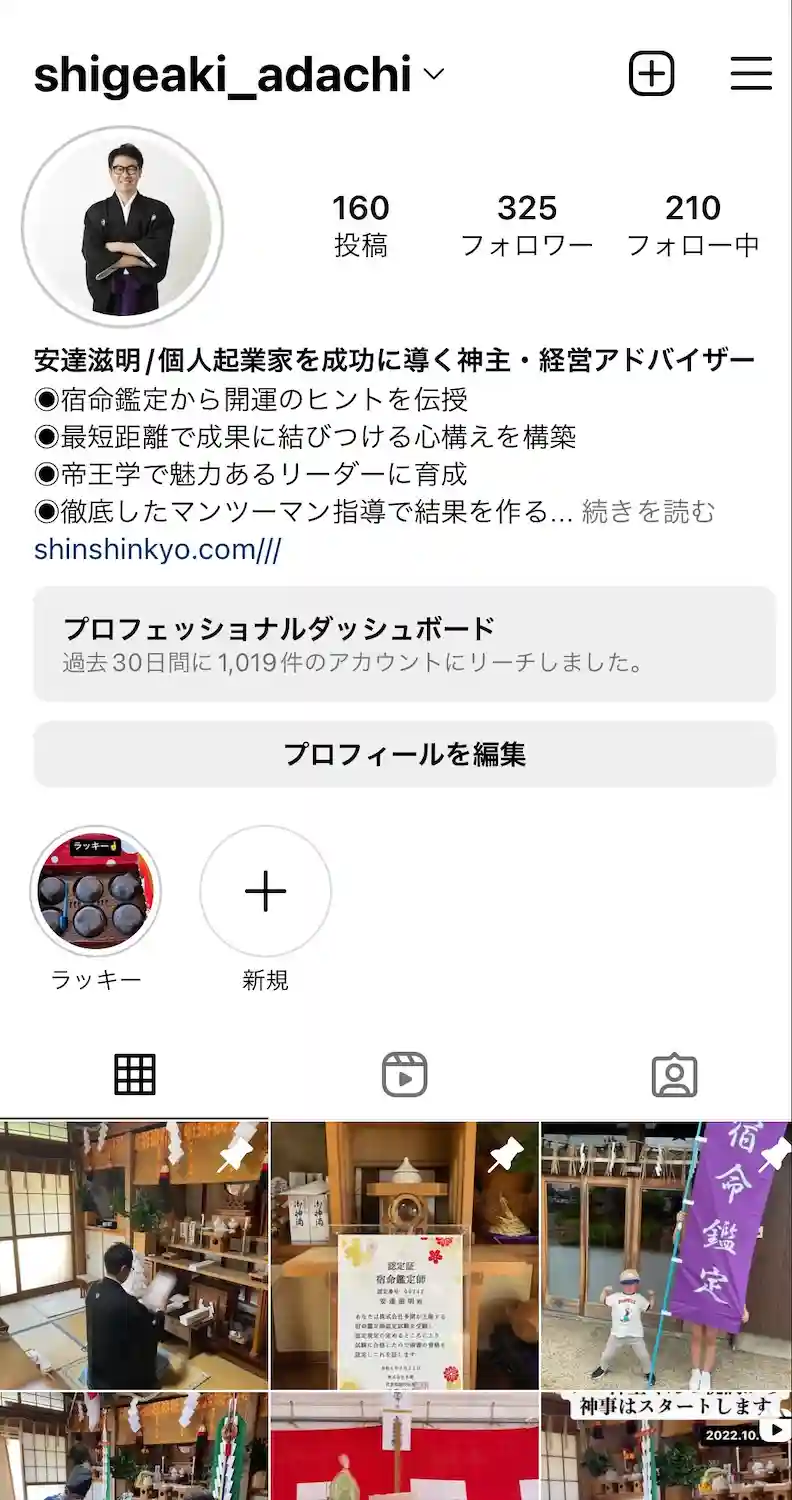Switch to the tagged photos tab

coord(674,1075)
